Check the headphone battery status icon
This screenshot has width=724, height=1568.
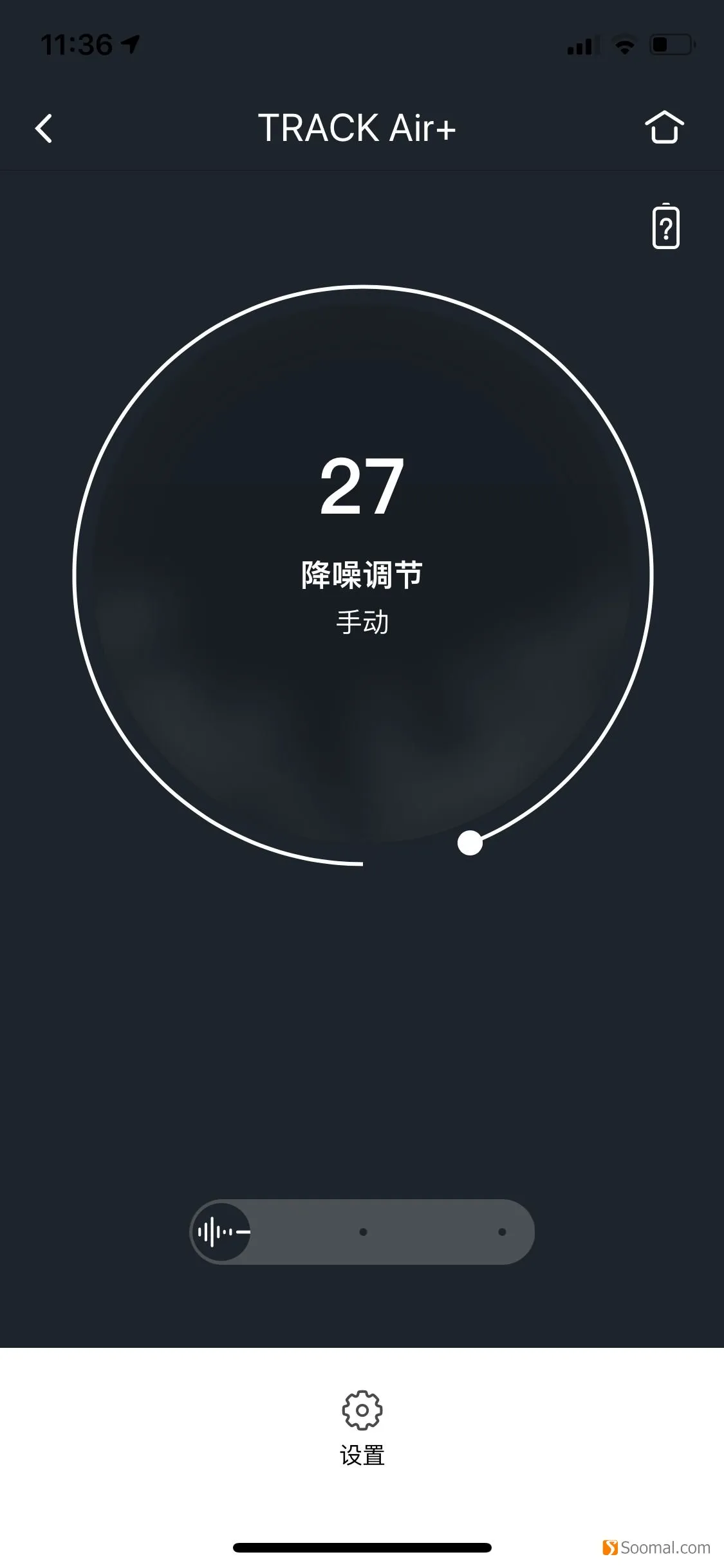666,226
